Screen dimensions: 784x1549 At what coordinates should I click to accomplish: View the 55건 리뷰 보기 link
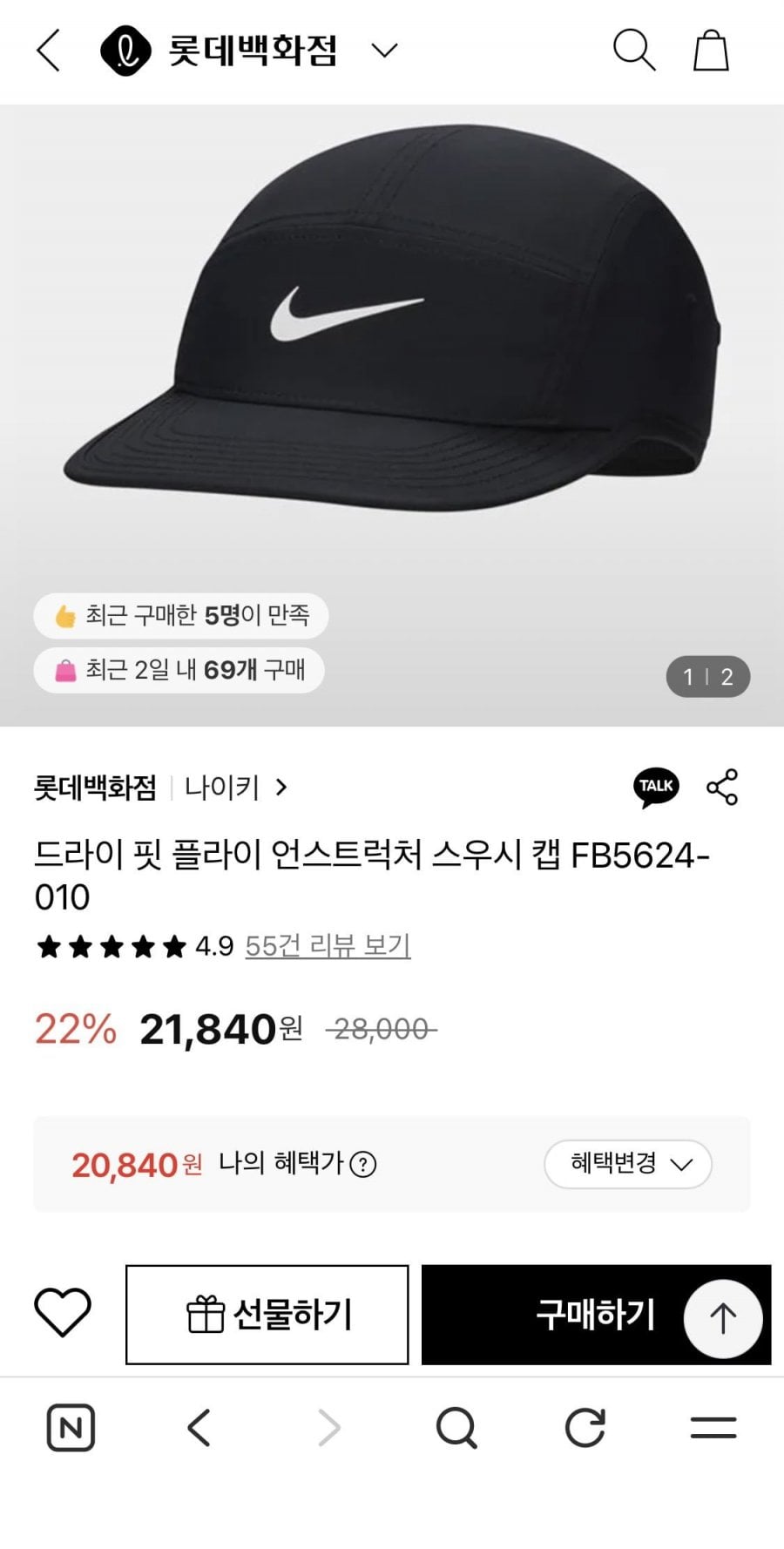[x=328, y=945]
